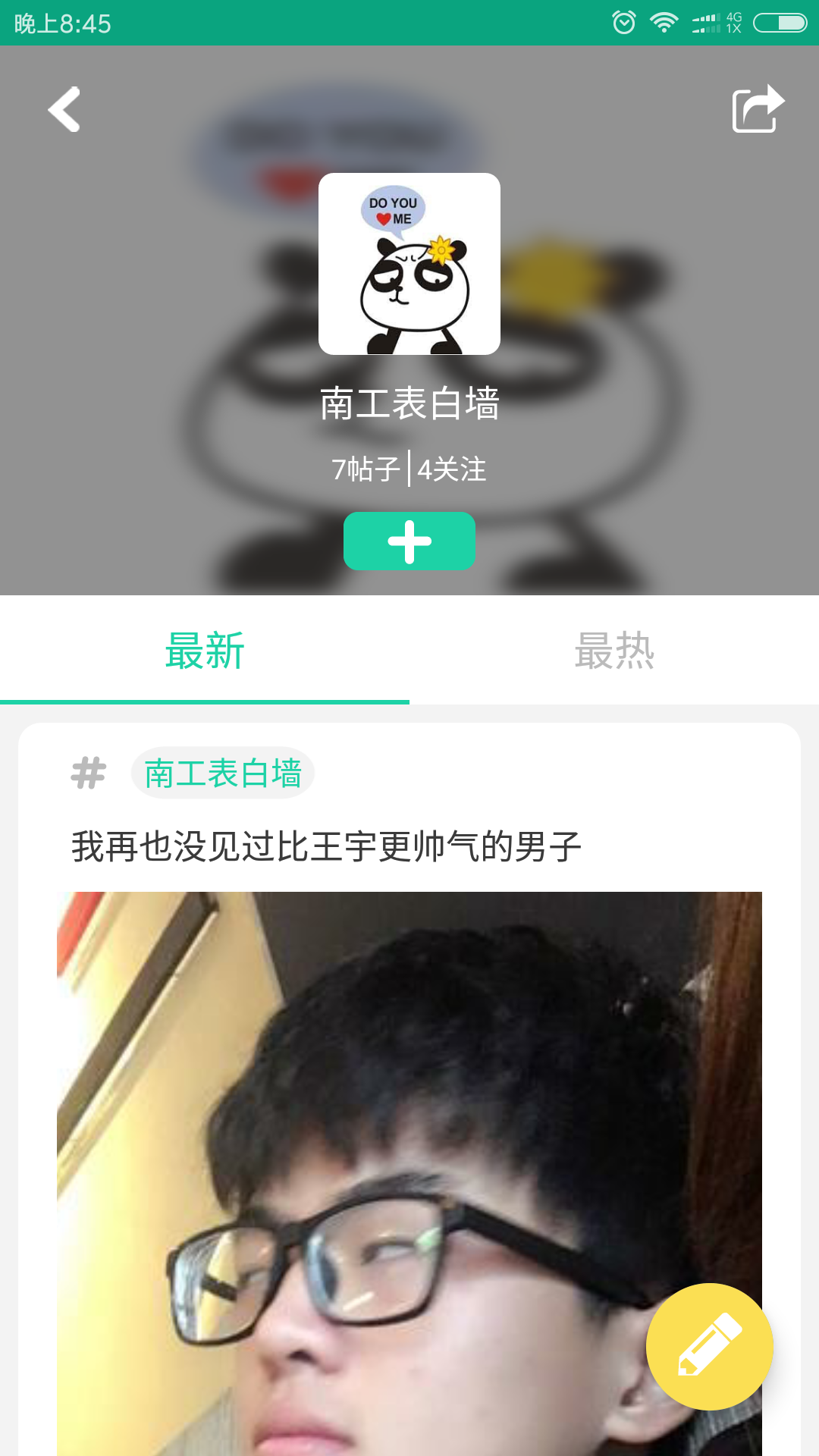Tap the back arrow to leave the page
Image resolution: width=819 pixels, height=1456 pixels.
[x=65, y=110]
